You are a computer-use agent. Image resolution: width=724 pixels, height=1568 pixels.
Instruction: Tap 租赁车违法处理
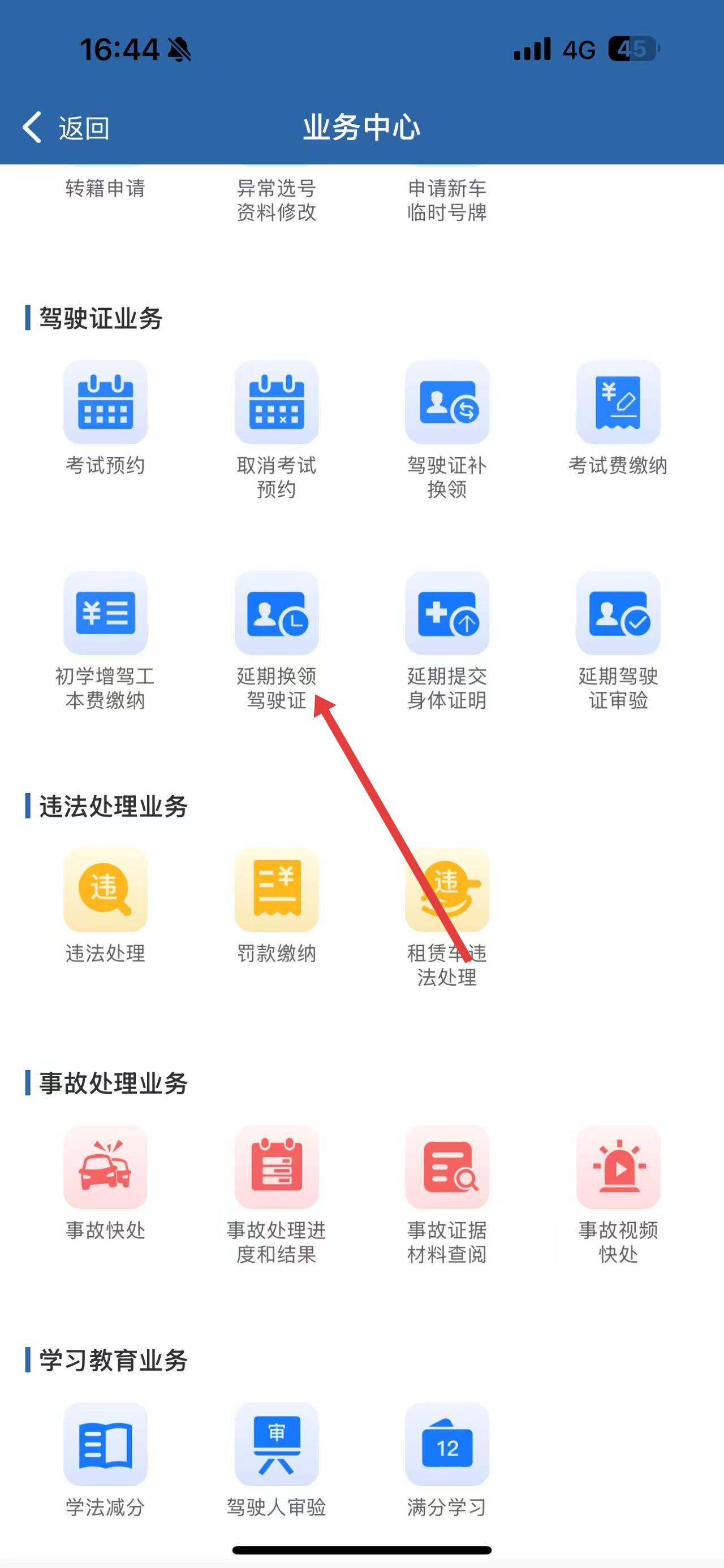coord(447,890)
